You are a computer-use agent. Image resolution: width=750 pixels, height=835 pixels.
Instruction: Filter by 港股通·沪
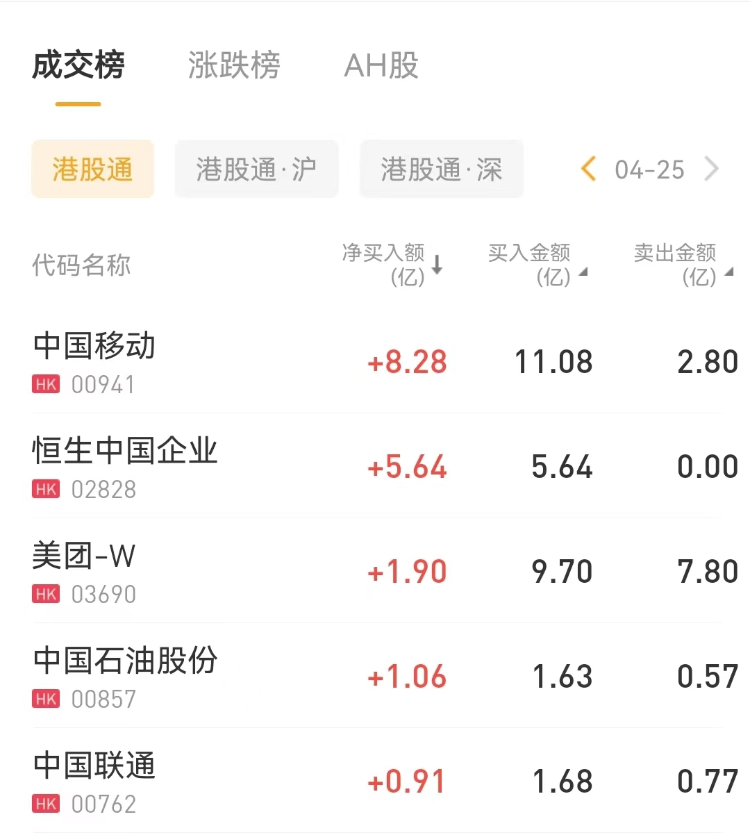tap(256, 169)
